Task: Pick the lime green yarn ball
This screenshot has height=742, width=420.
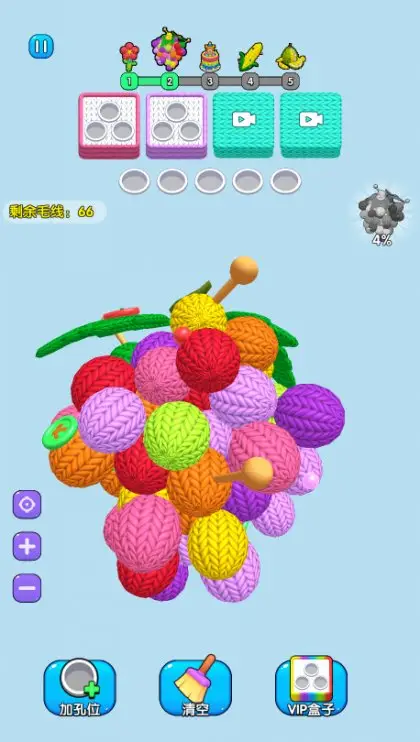Action: click(177, 435)
